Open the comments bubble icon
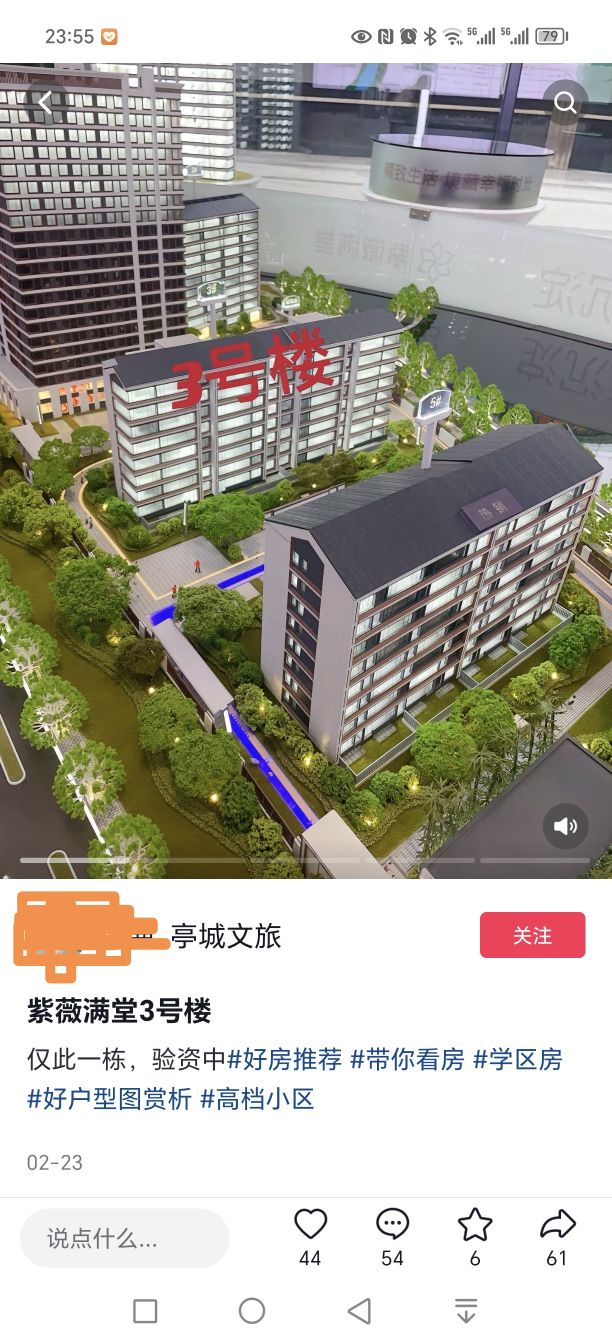 [x=392, y=1225]
